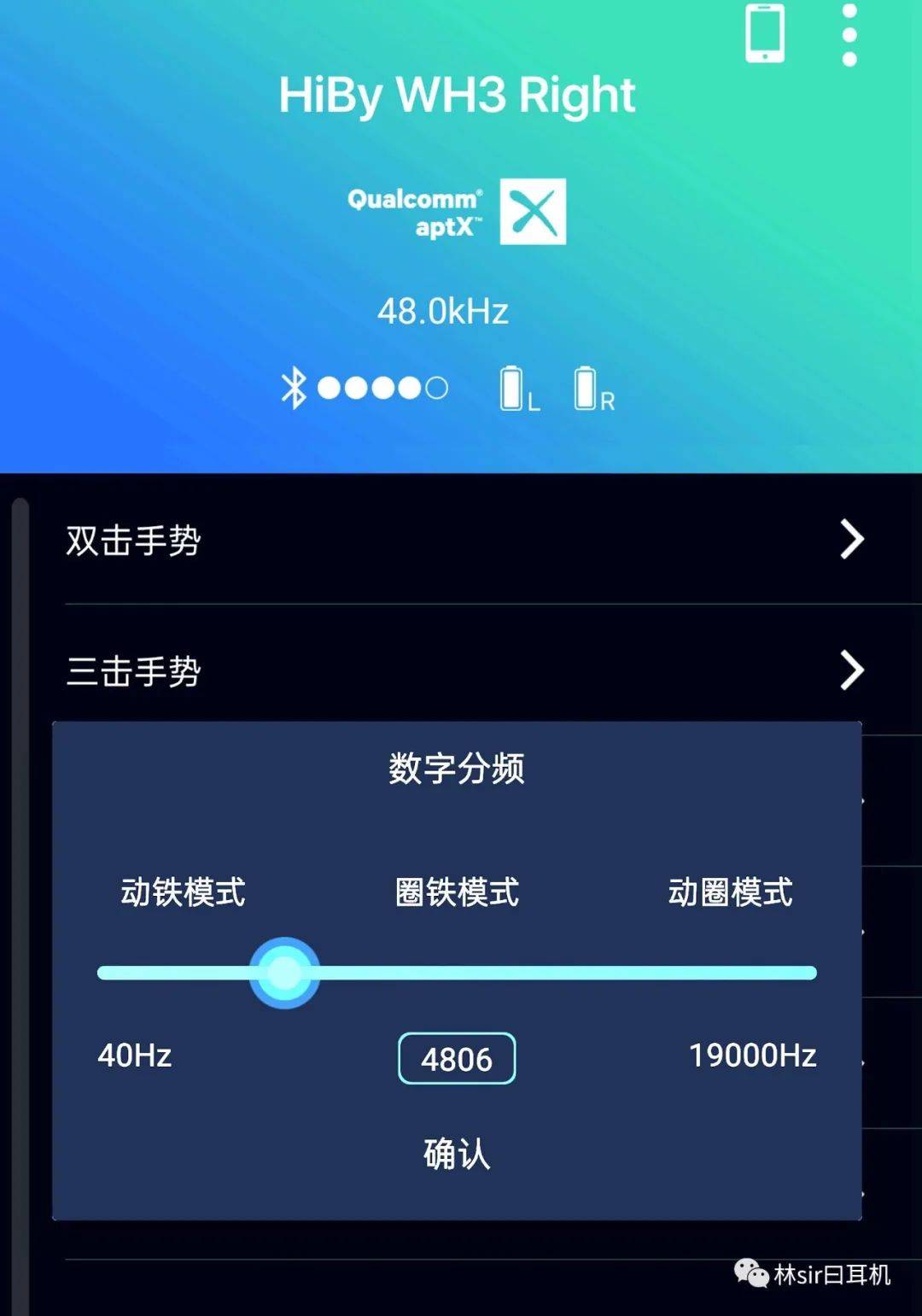Check the right earbud battery icon
Screen dimensions: 922x1316
[586, 388]
